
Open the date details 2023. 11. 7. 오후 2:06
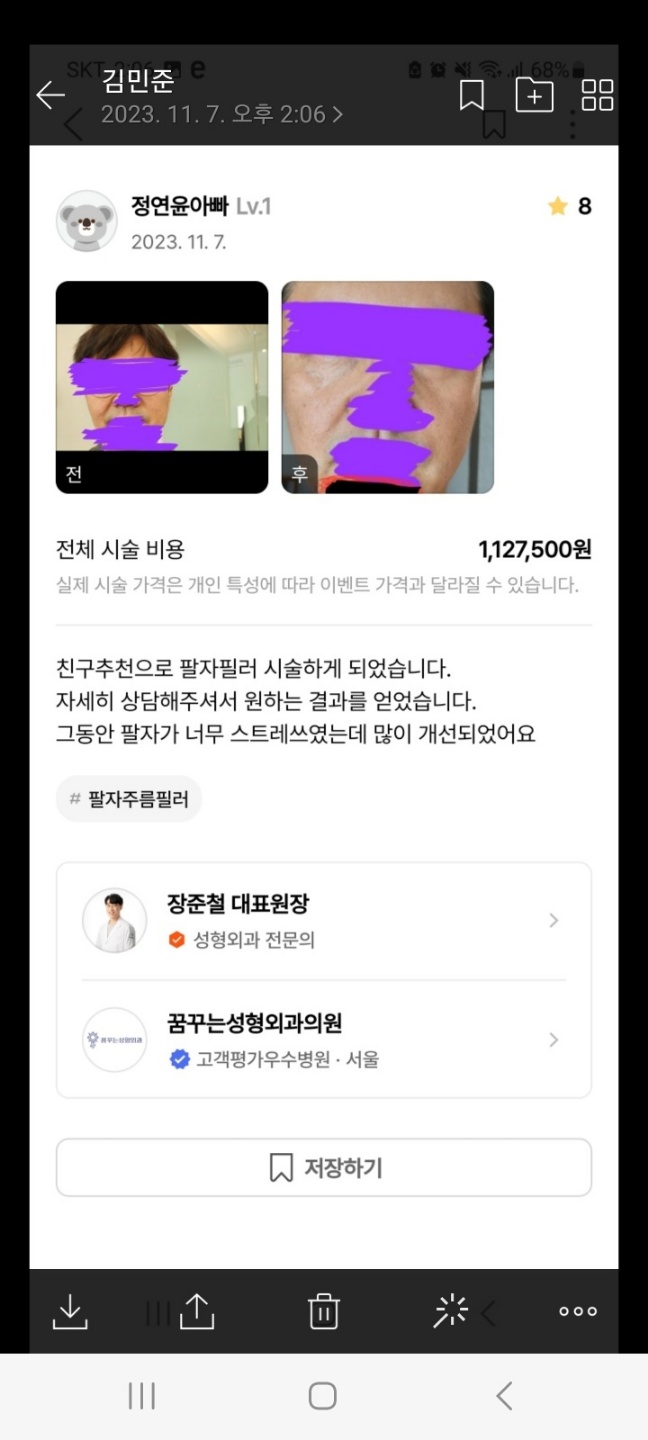tap(222, 115)
